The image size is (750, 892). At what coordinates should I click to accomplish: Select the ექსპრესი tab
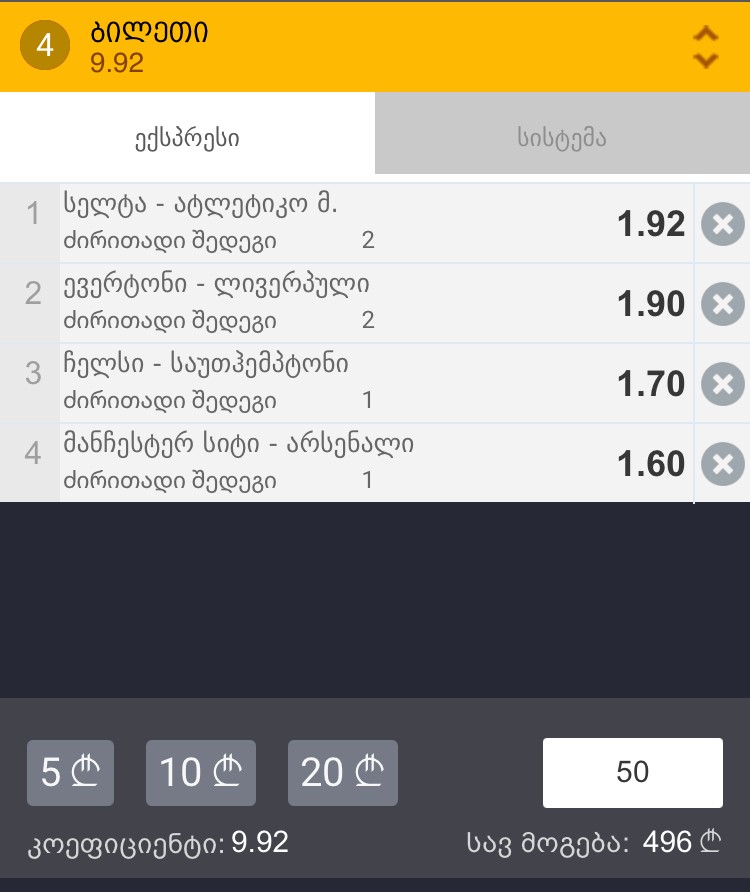pyautogui.click(x=187, y=136)
